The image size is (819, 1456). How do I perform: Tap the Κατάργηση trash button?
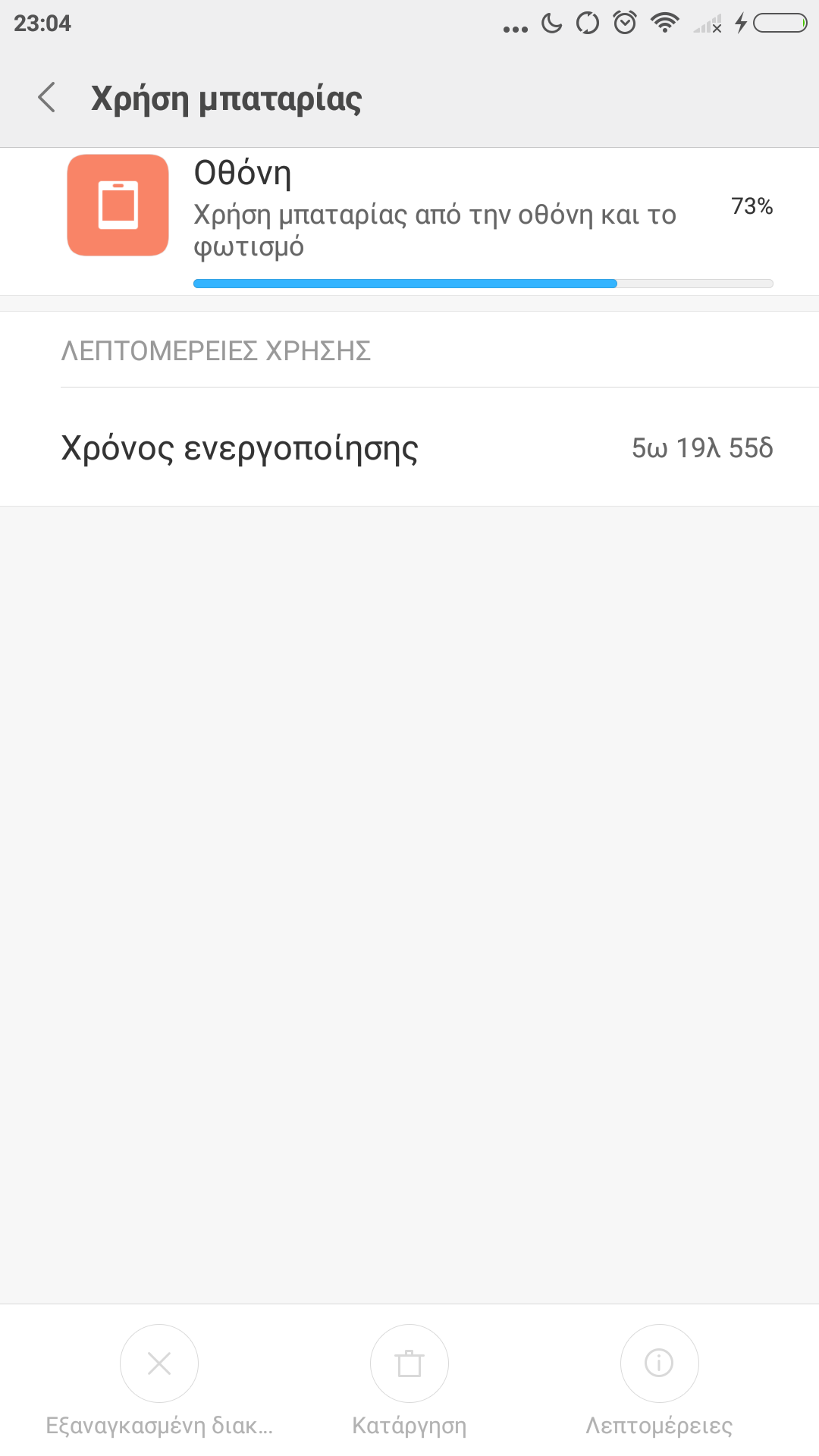409,1363
